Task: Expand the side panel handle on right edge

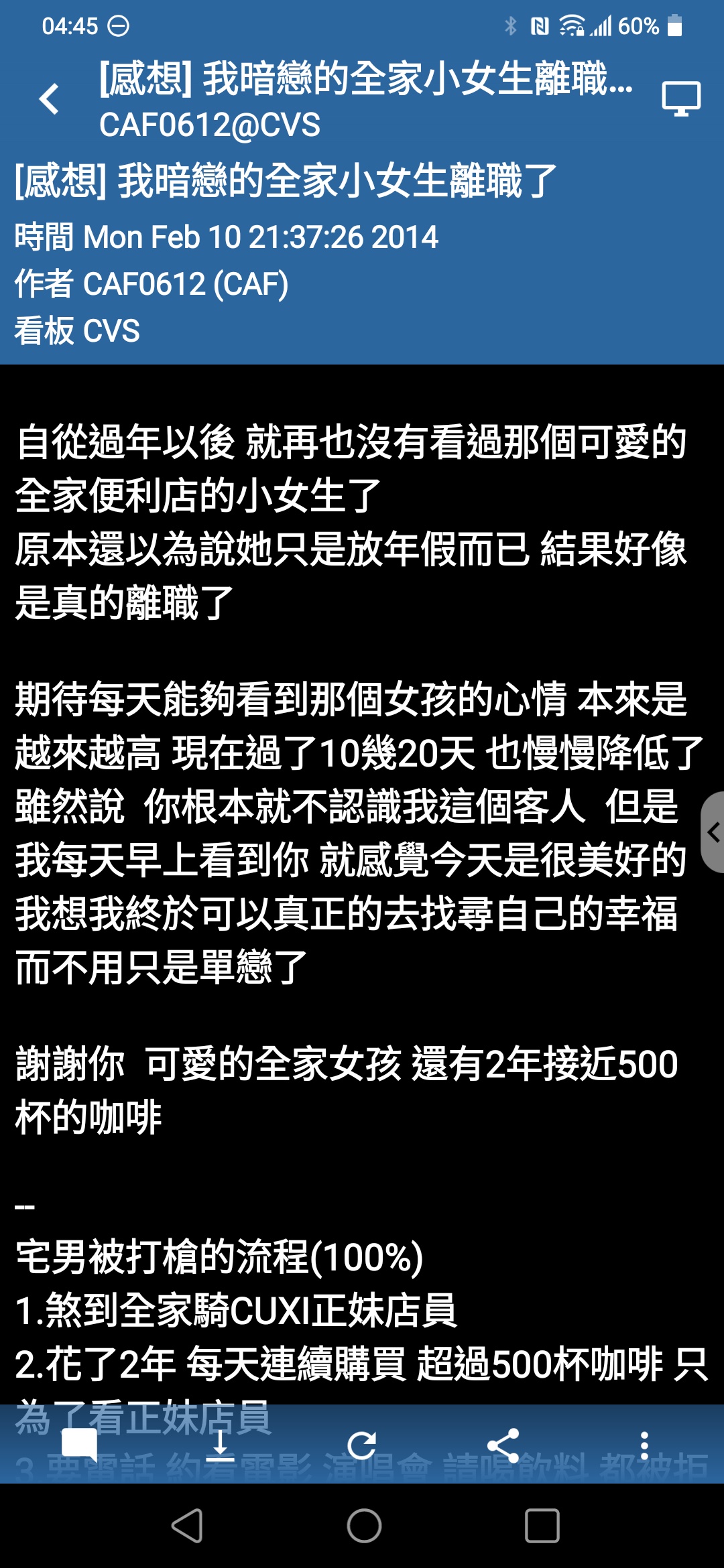Action: click(x=712, y=832)
